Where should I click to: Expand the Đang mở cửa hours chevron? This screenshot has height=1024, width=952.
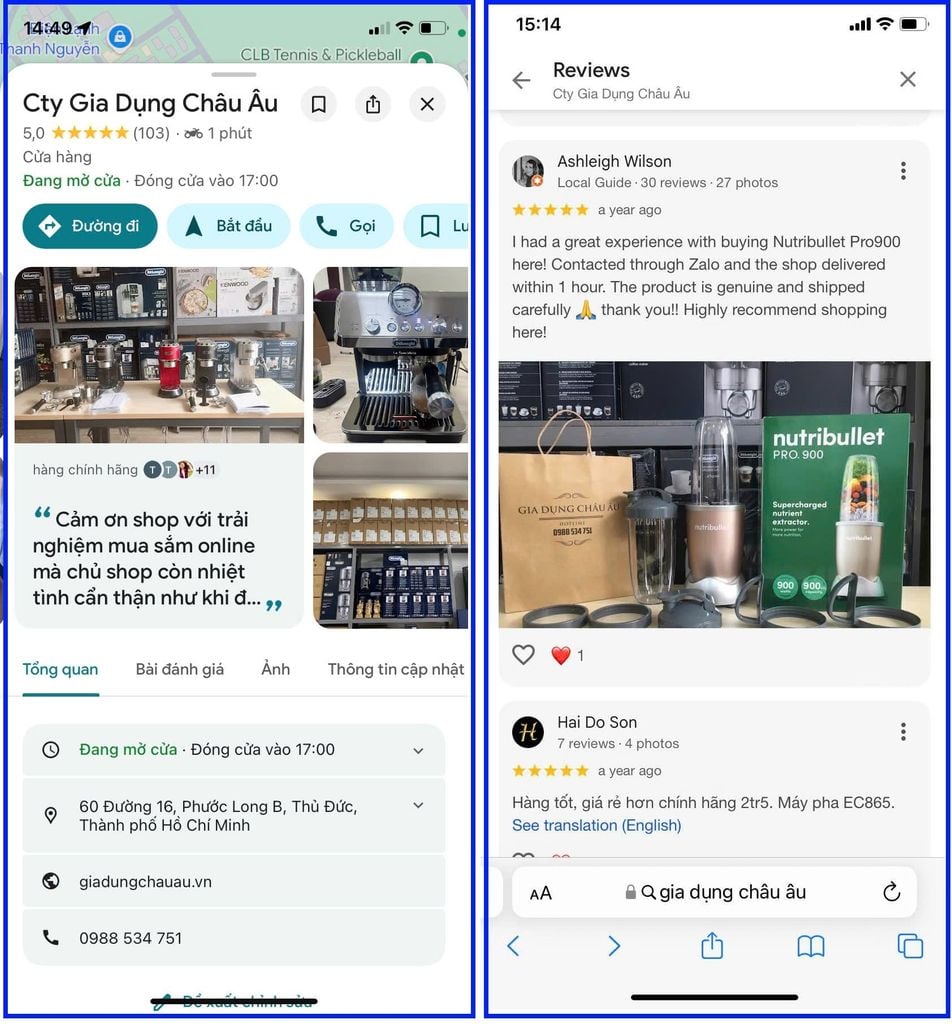point(420,749)
